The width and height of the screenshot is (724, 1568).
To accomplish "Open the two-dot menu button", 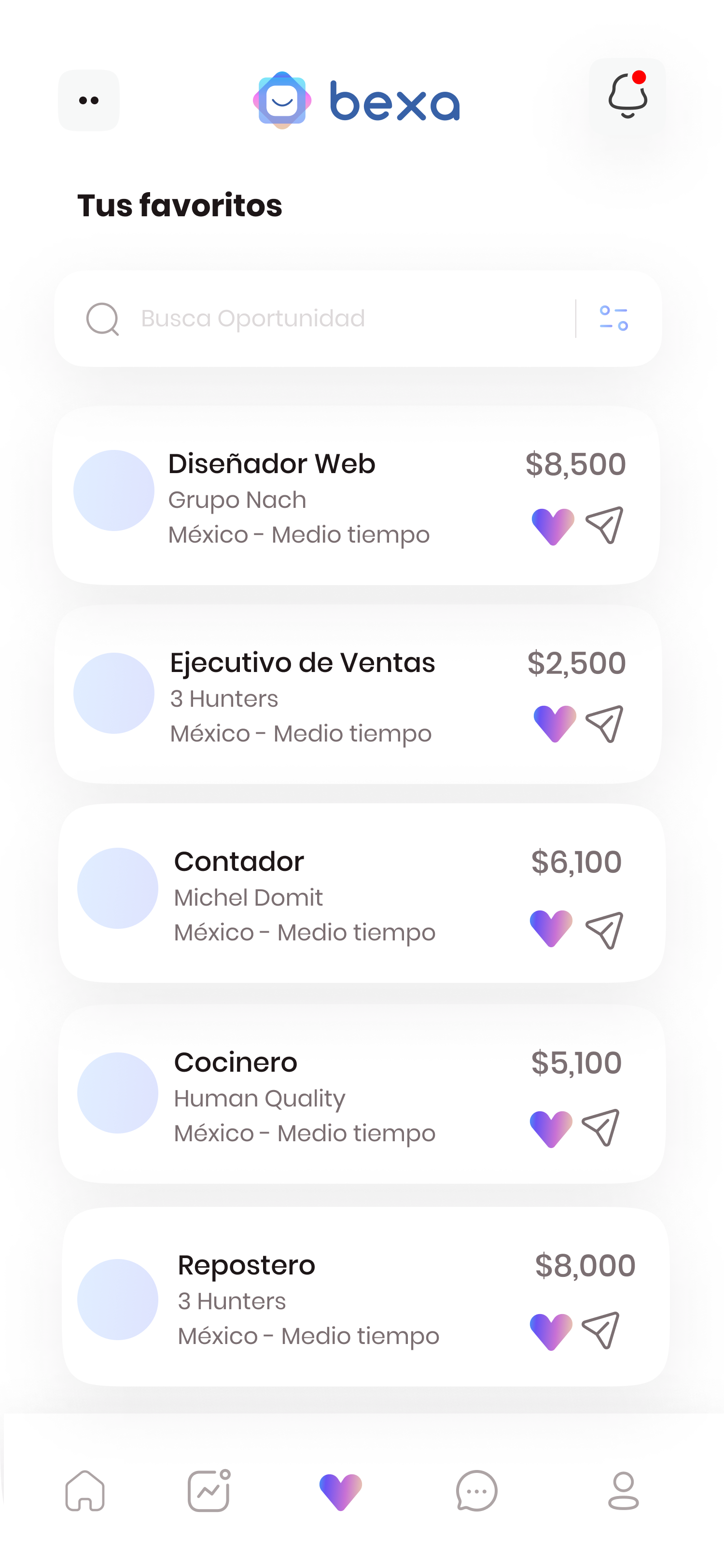I will 89,100.
